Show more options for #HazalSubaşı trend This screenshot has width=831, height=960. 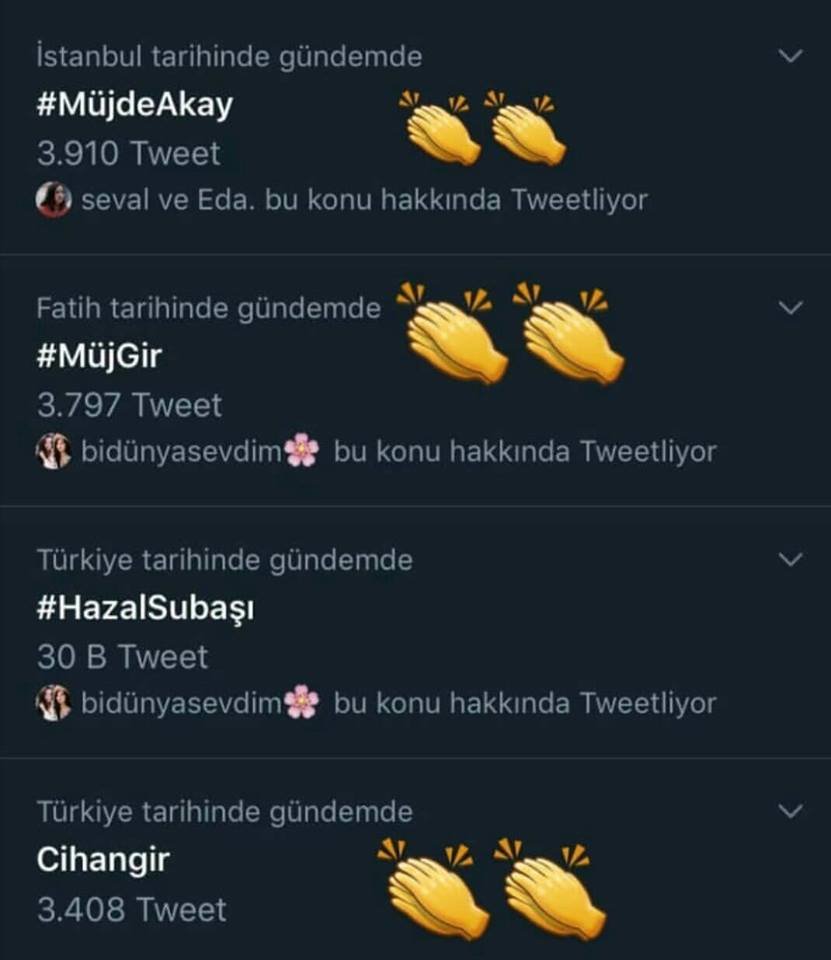790,560
